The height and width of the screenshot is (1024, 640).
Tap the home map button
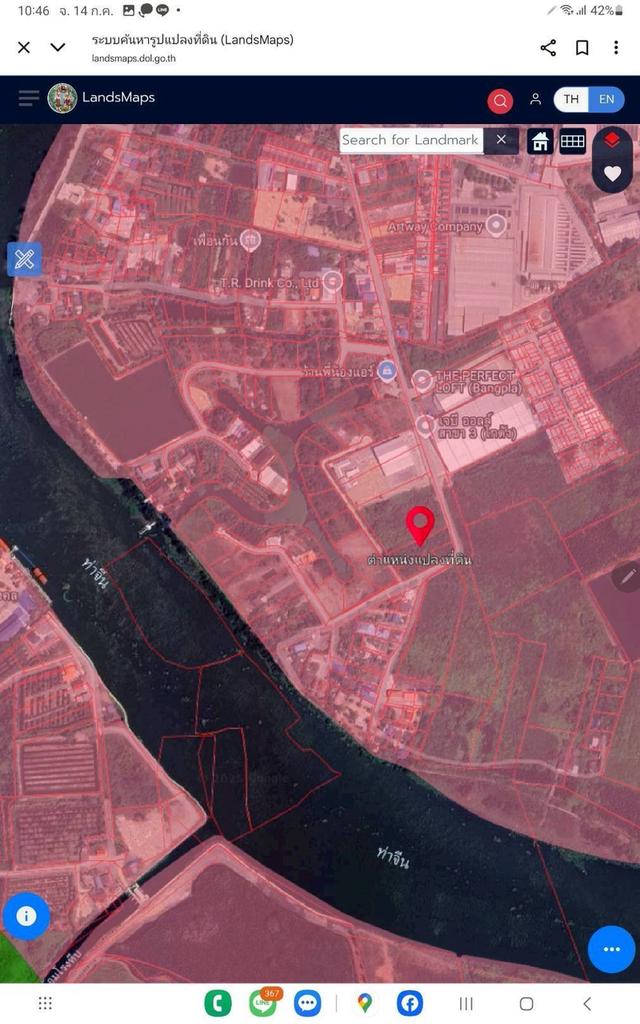coord(541,141)
